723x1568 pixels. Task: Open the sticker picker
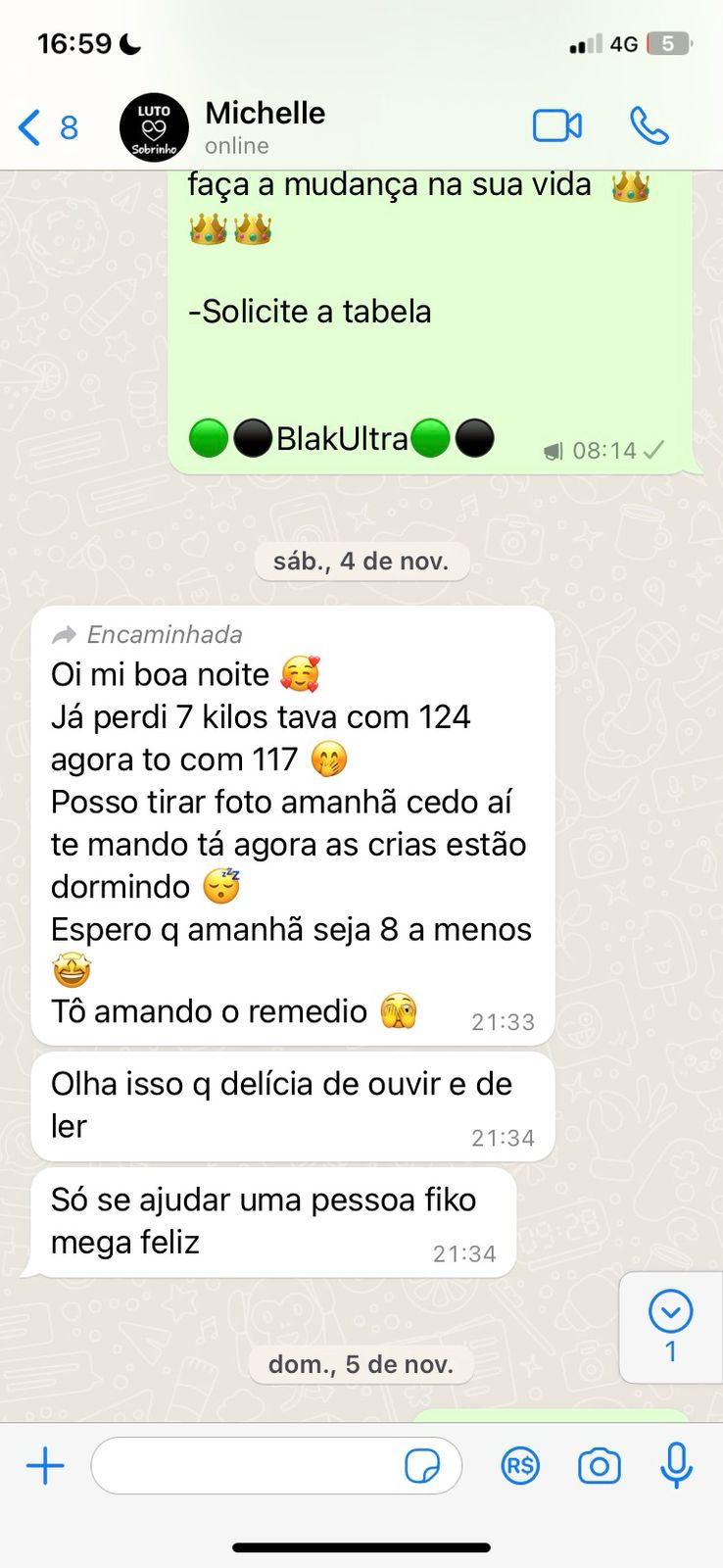click(422, 1467)
